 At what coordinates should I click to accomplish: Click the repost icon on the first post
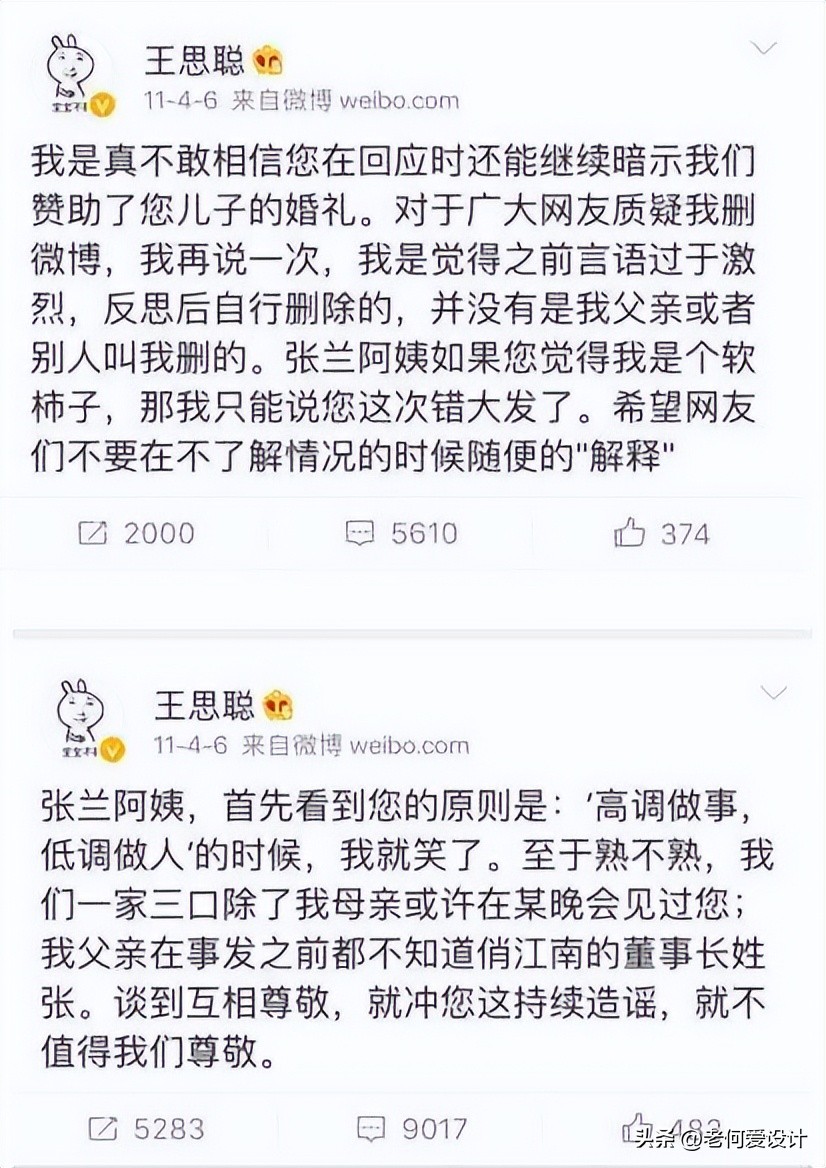[93, 533]
